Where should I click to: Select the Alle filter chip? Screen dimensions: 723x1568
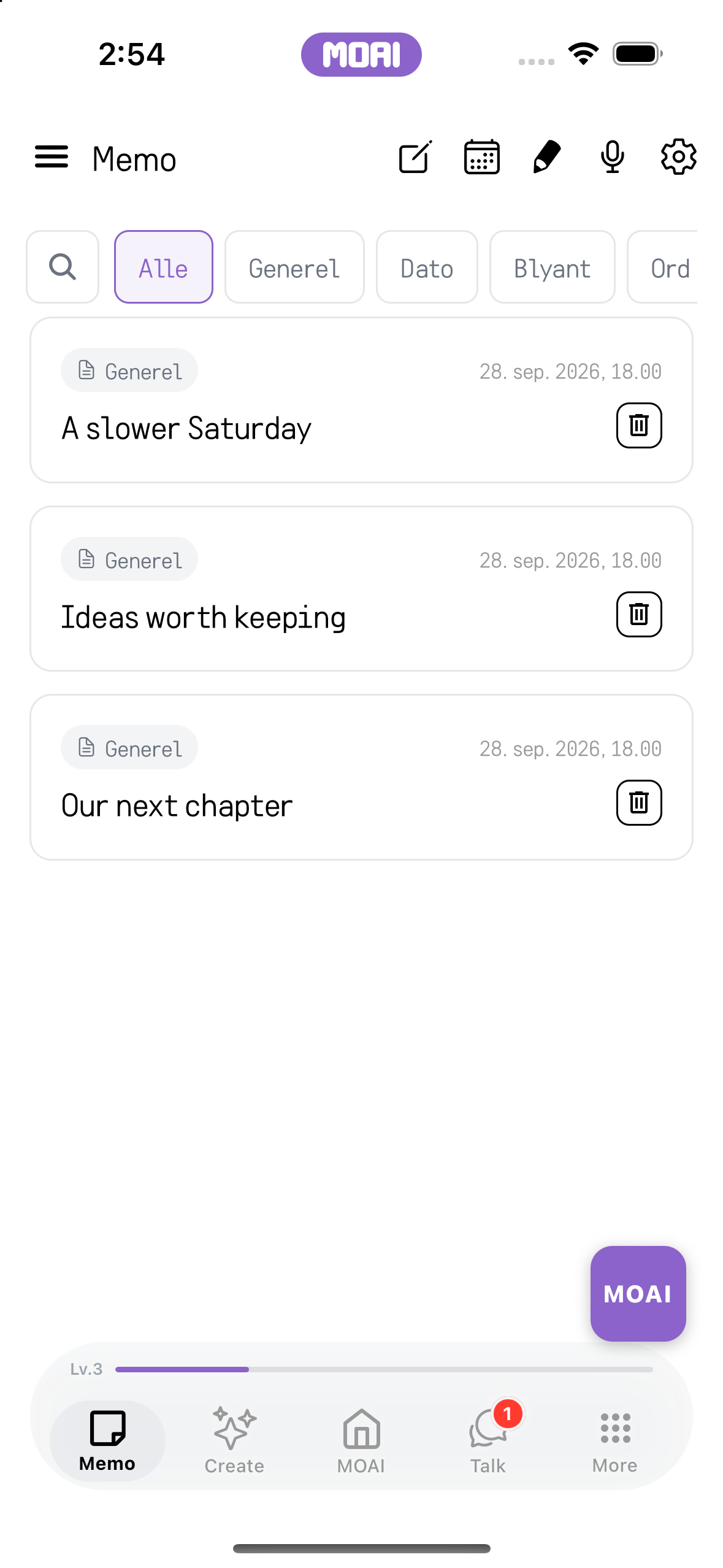pos(164,267)
